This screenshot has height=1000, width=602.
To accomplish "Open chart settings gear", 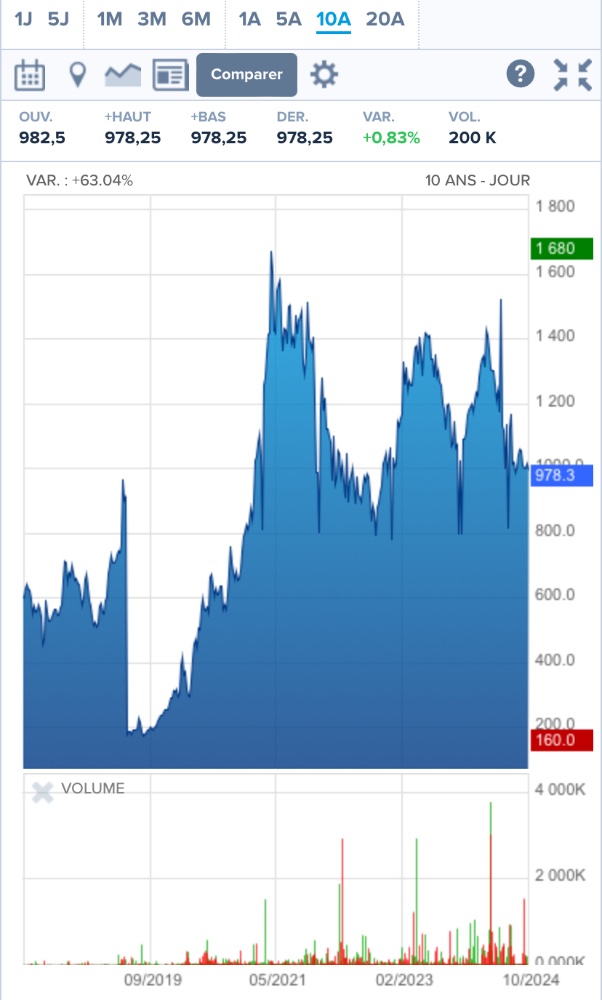I will click(324, 75).
